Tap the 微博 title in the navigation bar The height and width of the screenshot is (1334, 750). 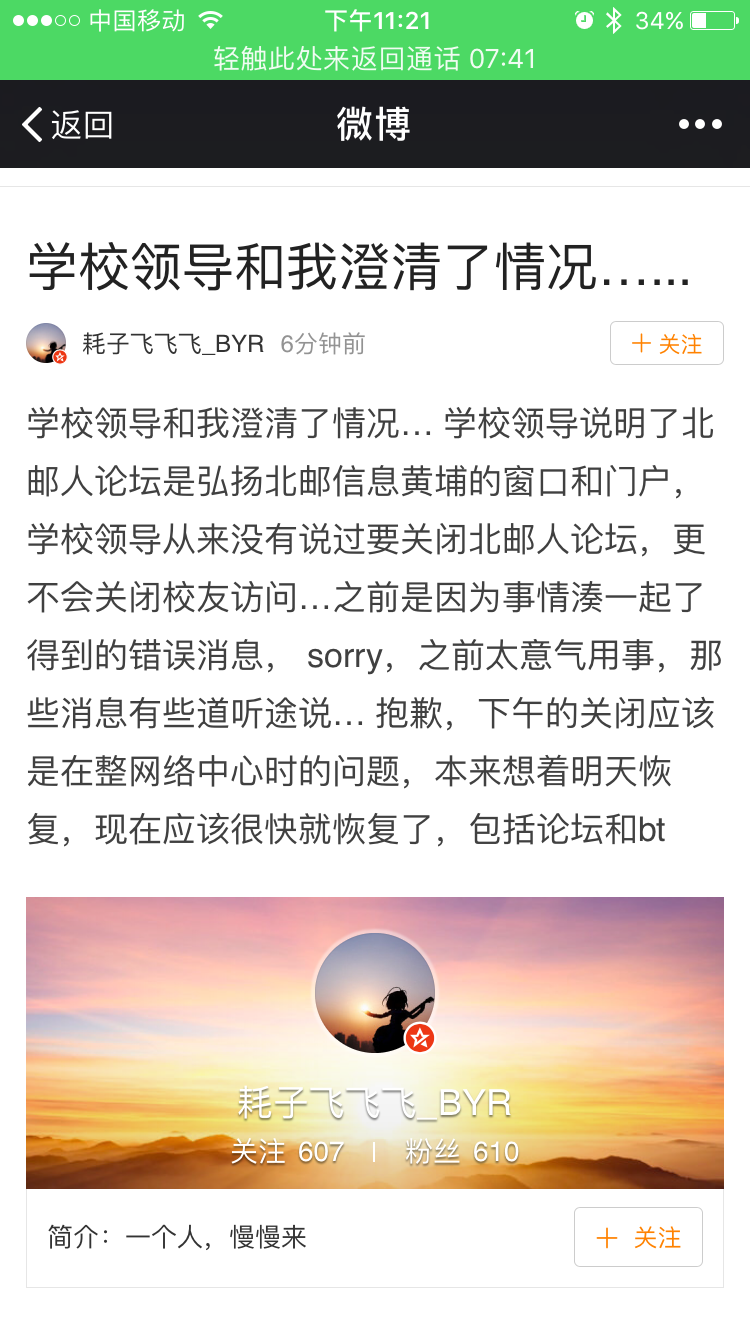(x=375, y=124)
